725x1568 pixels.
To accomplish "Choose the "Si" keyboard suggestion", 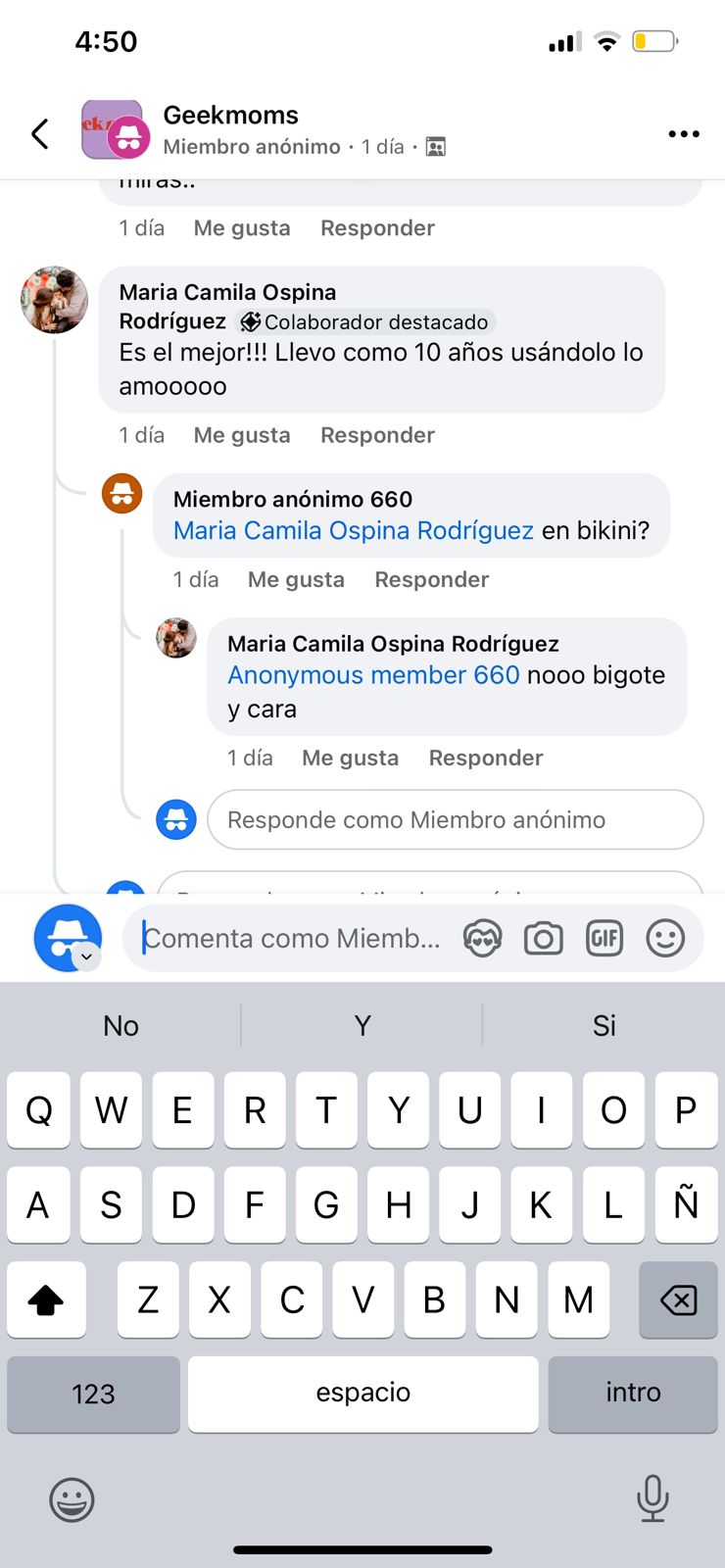I will coord(604,1026).
